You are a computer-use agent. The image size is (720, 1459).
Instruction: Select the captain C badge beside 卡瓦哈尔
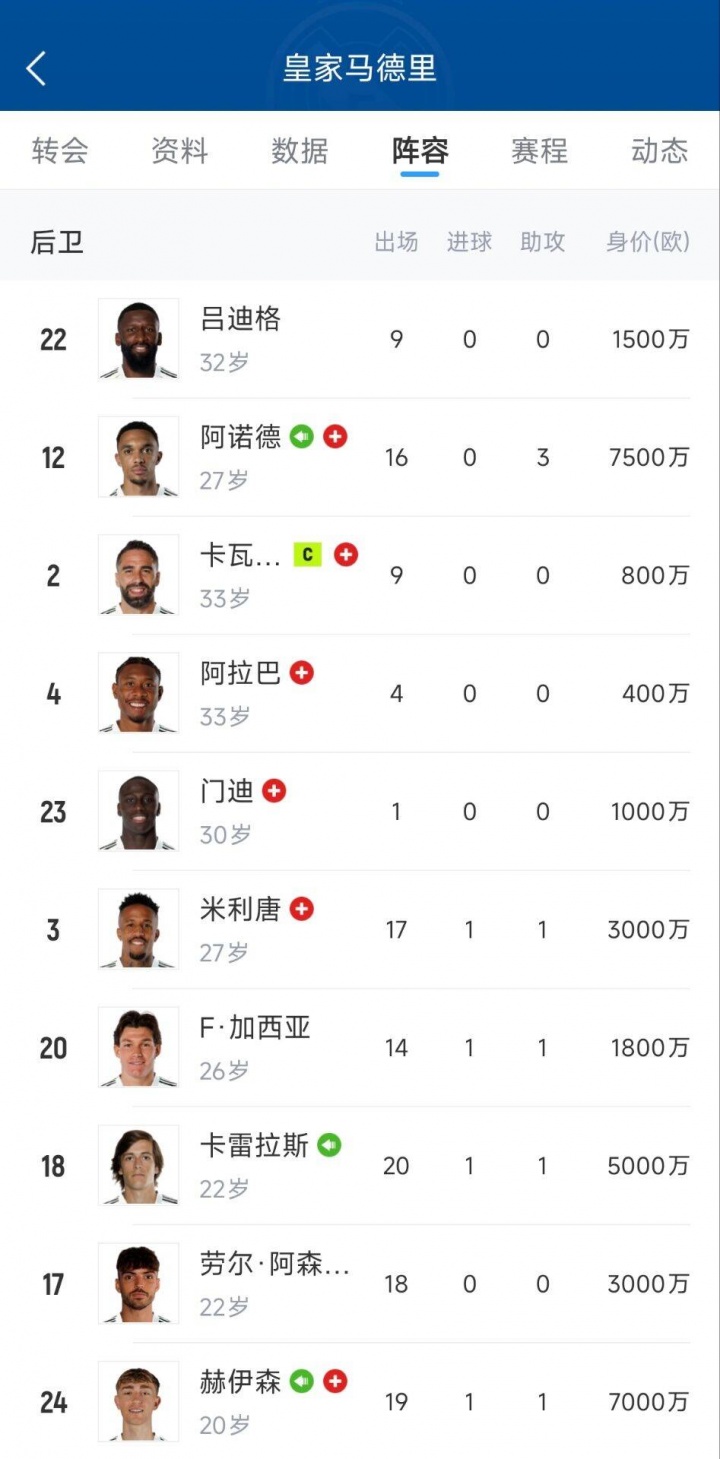tap(305, 554)
